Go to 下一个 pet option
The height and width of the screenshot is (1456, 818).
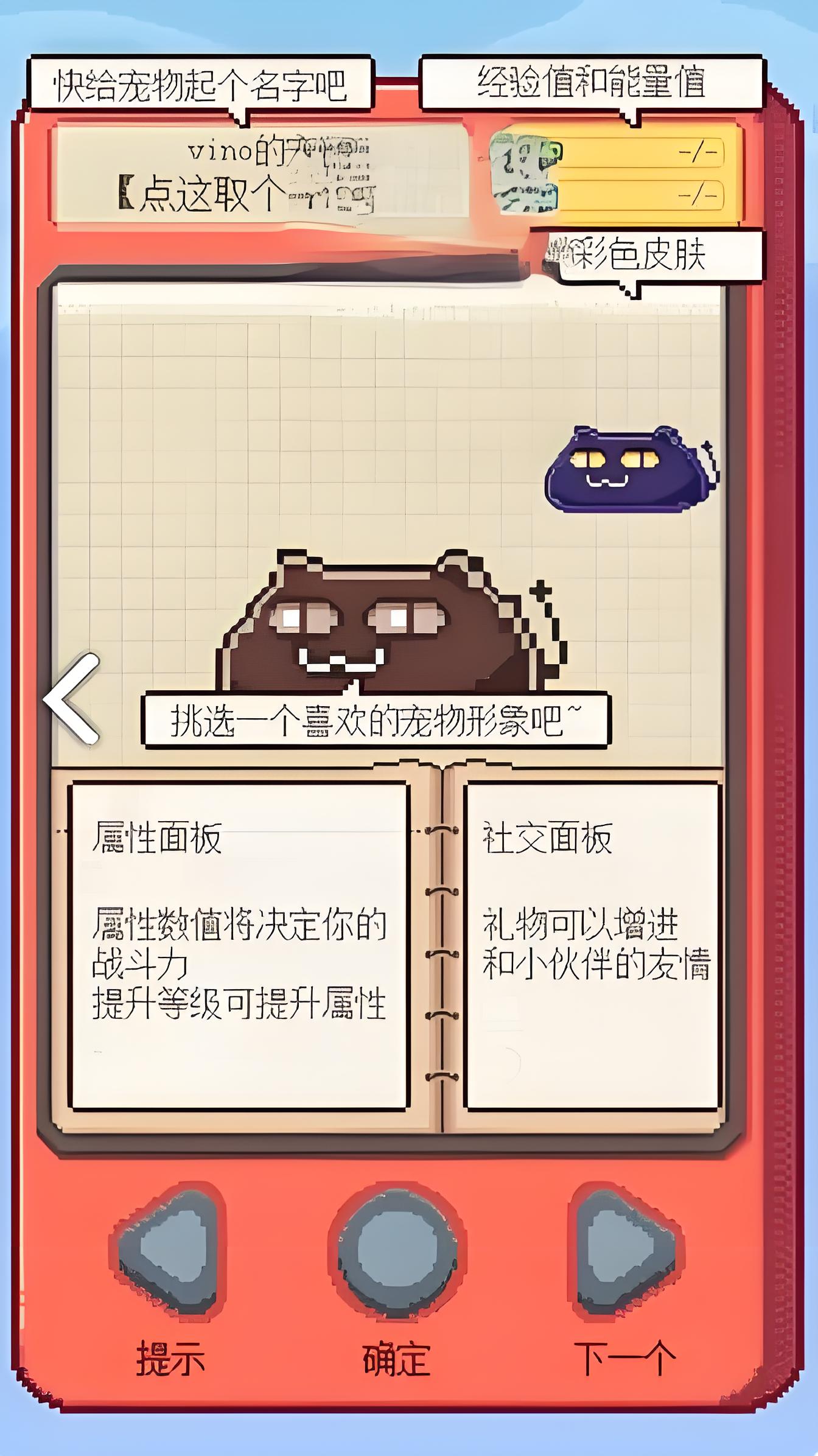[x=625, y=1254]
